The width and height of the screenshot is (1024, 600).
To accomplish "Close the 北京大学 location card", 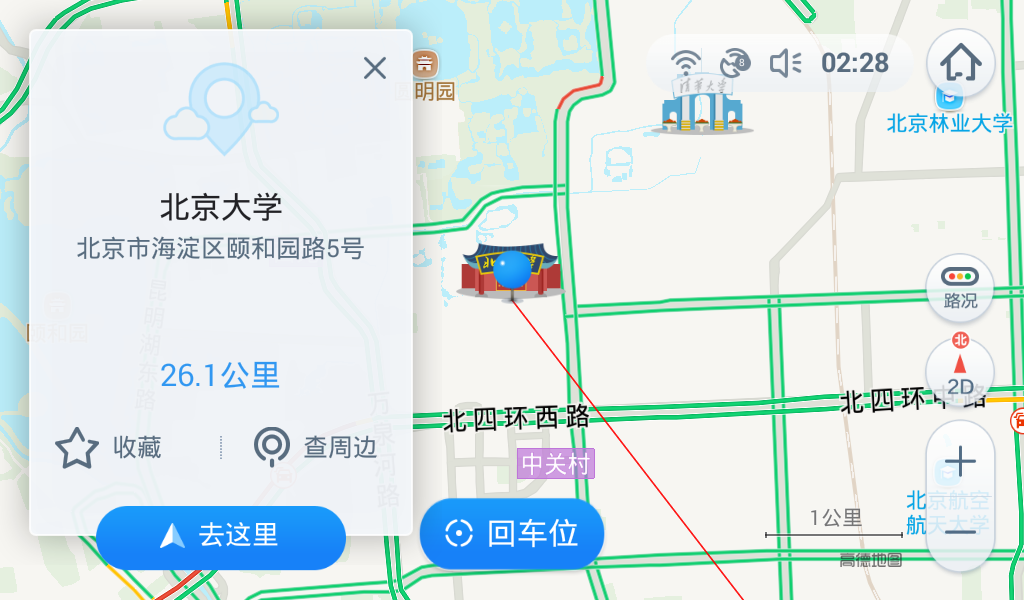I will pos(375,68).
